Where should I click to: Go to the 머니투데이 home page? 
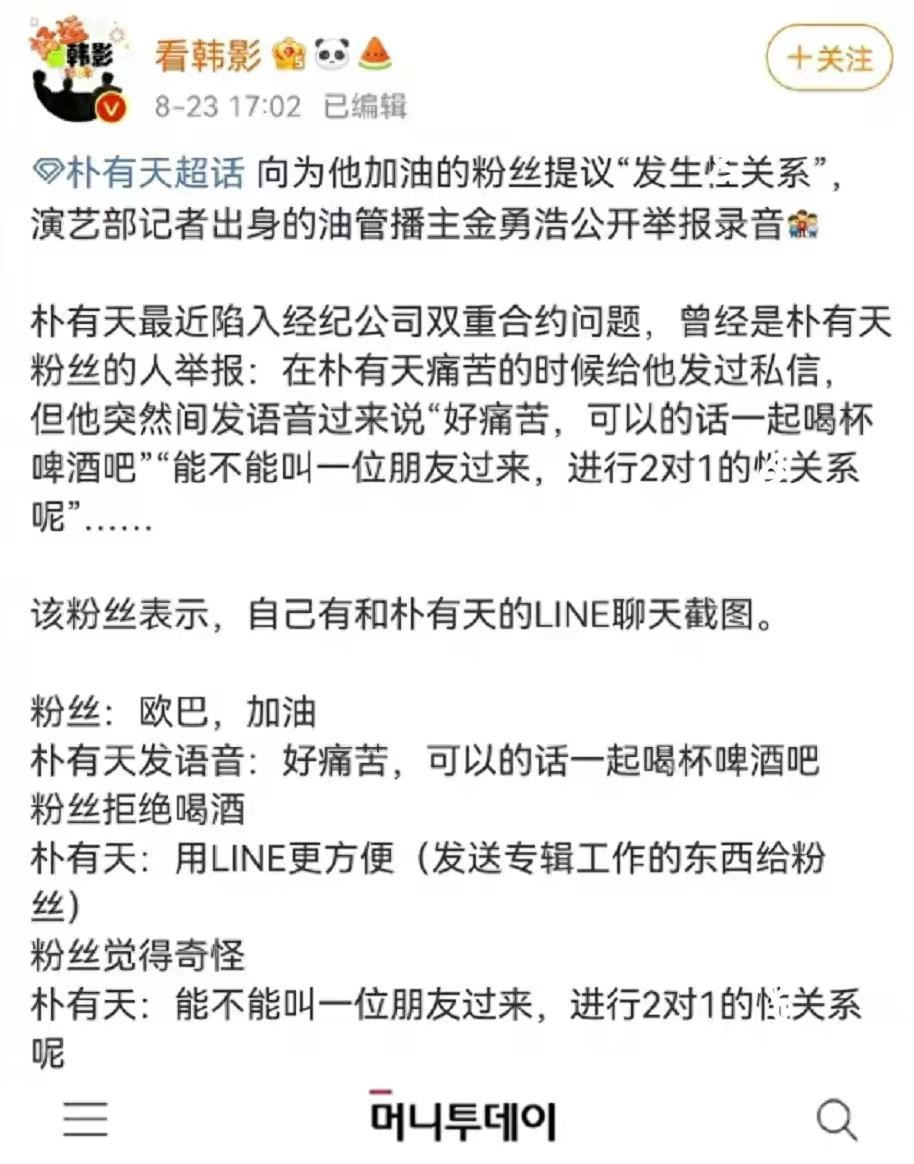pyautogui.click(x=462, y=1118)
